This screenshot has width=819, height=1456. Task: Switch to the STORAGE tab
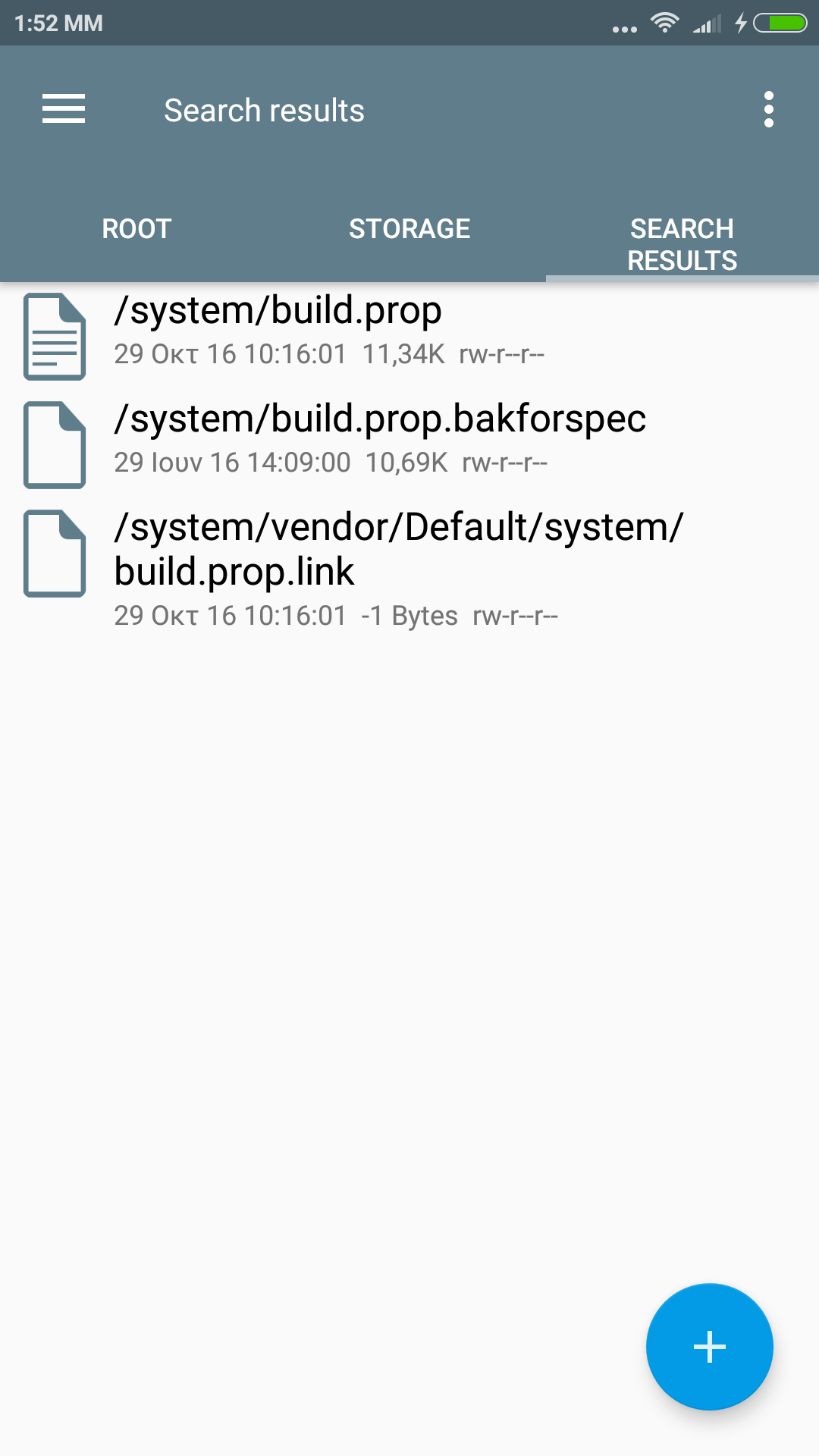[409, 229]
